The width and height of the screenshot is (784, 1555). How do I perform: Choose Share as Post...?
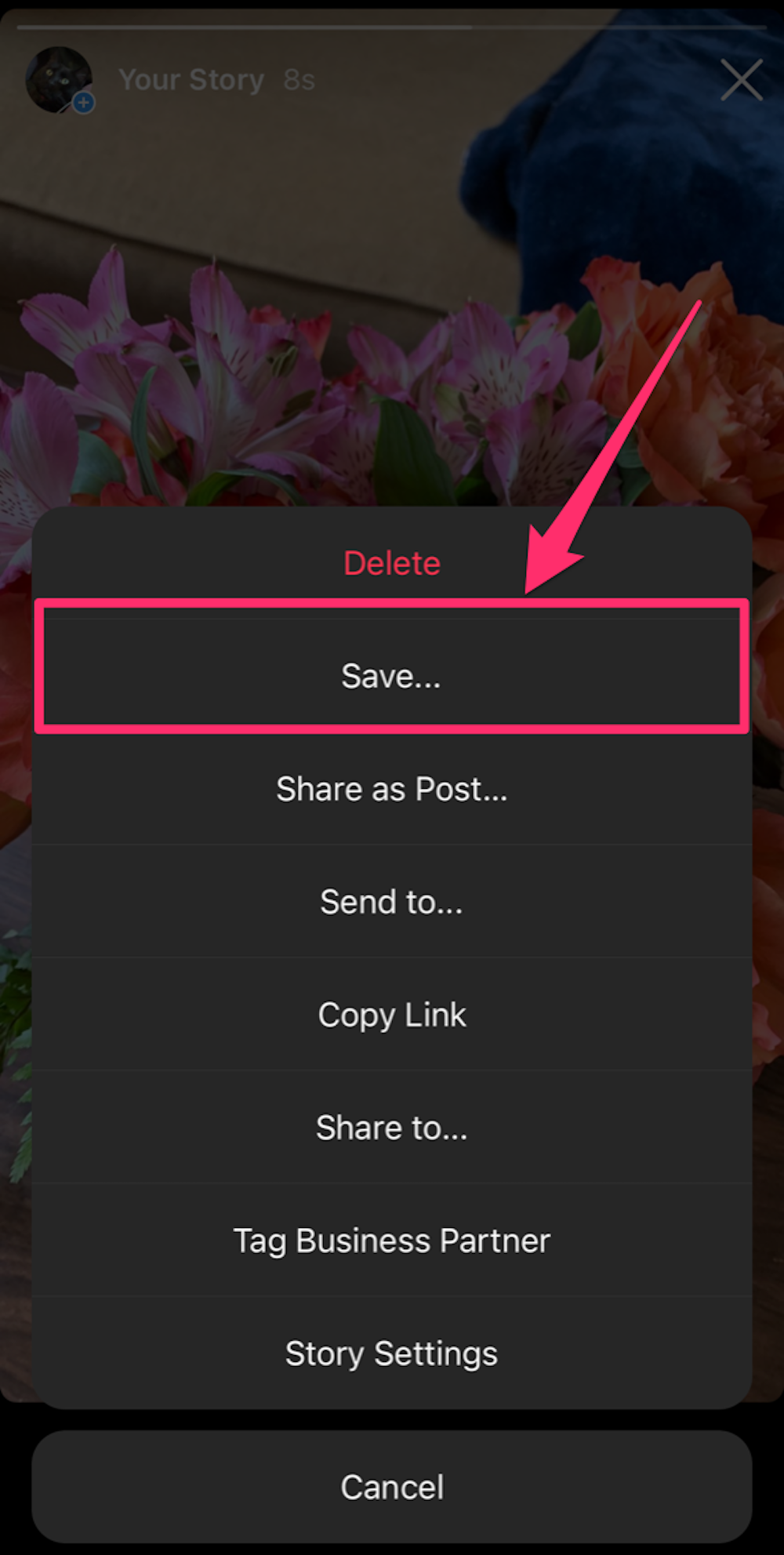tap(392, 789)
